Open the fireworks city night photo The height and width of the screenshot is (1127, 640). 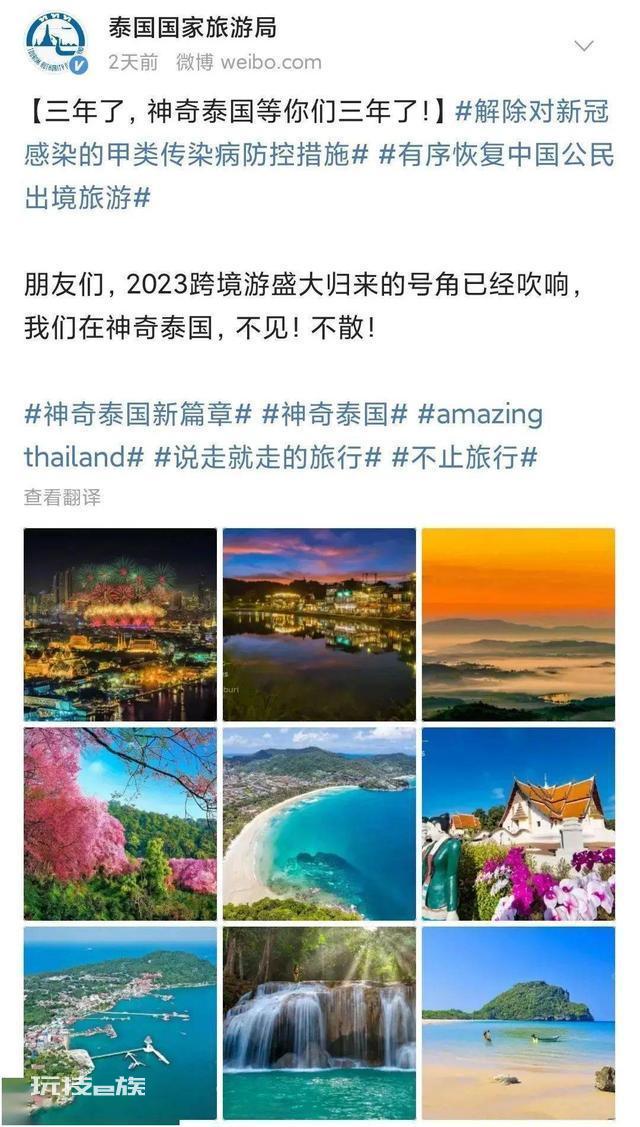click(120, 625)
